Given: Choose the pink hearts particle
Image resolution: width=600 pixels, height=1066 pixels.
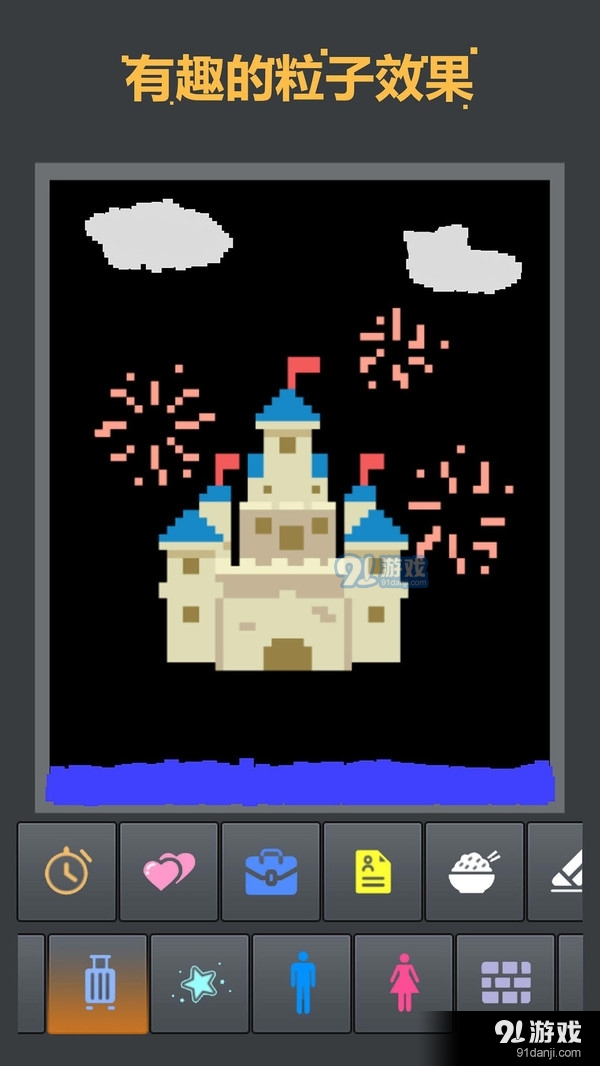Looking at the screenshot, I should [x=169, y=871].
